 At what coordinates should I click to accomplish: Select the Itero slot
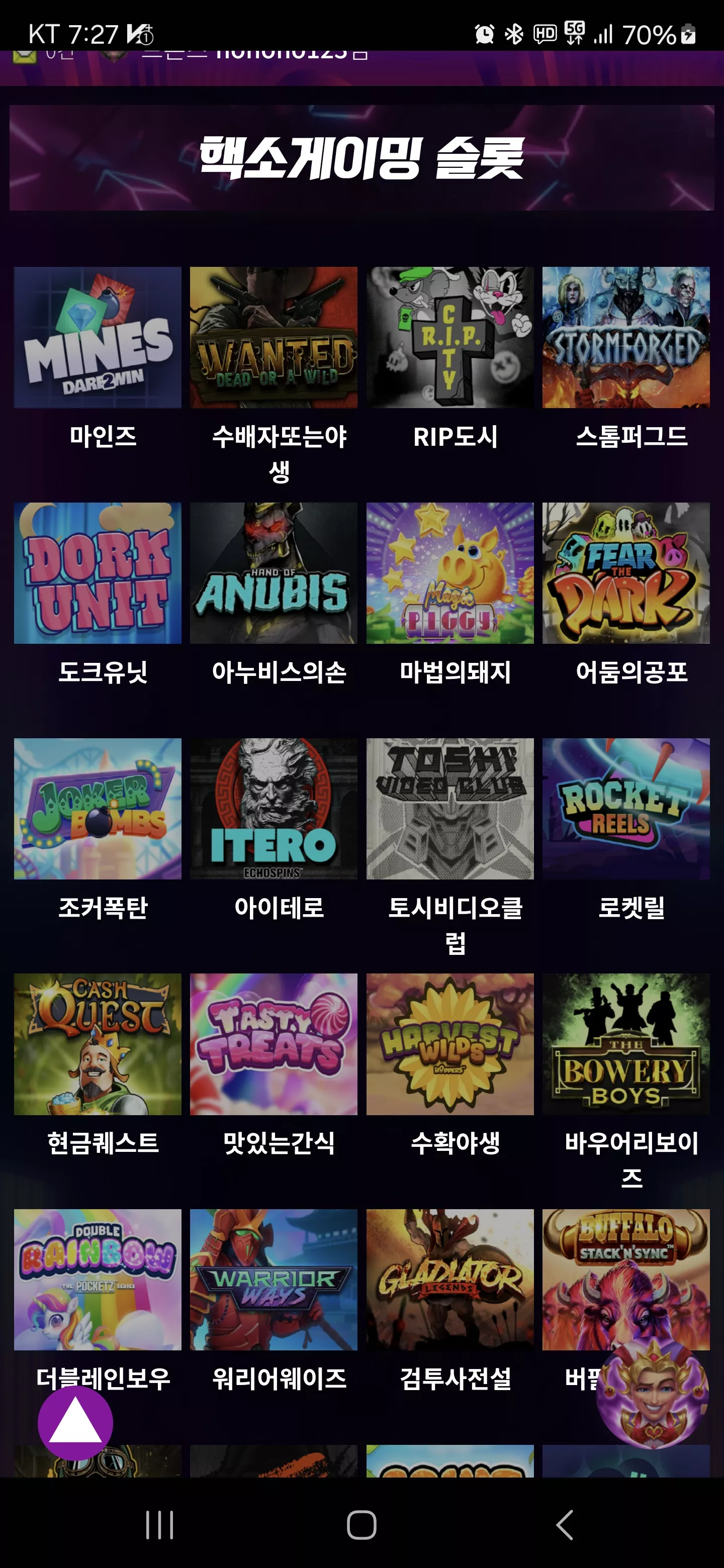pyautogui.click(x=274, y=808)
